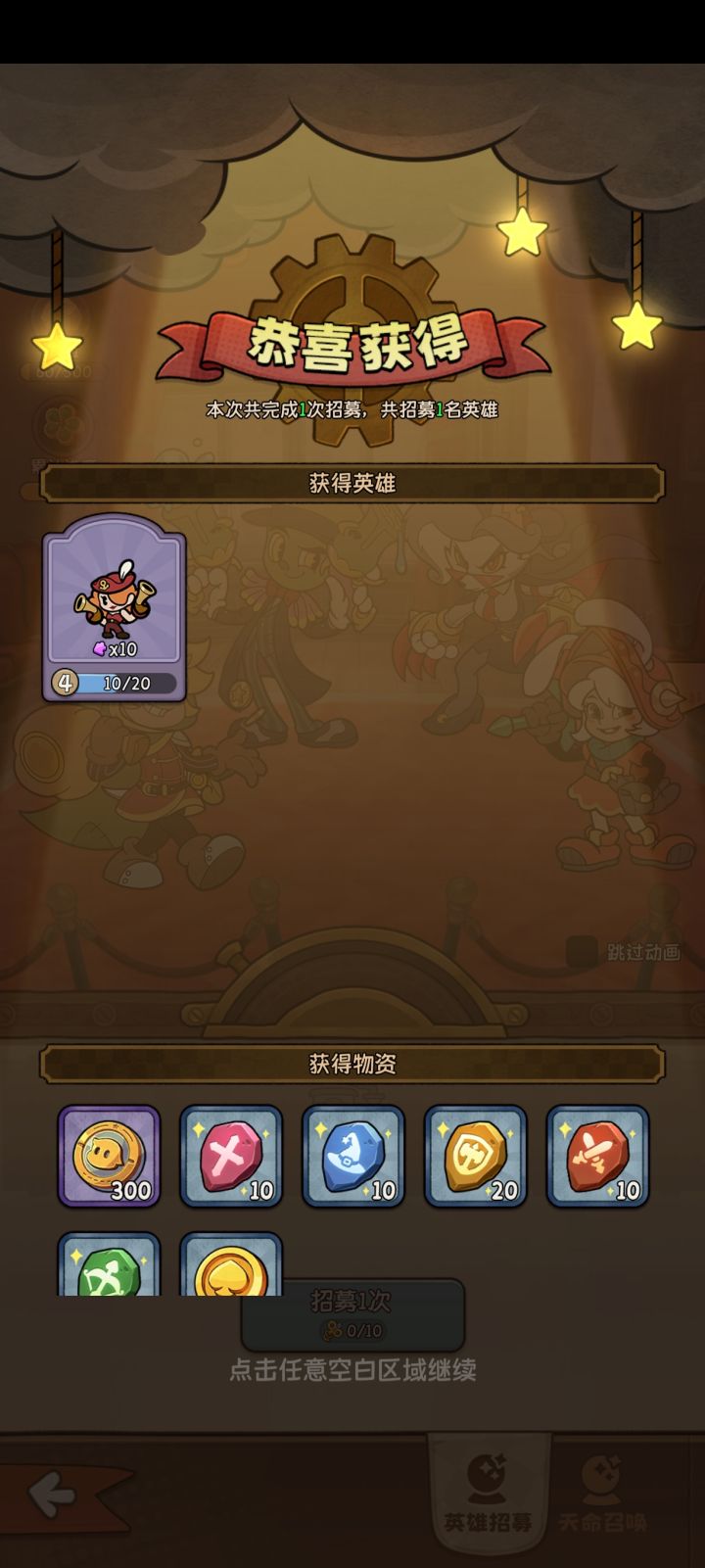The height and width of the screenshot is (1568, 705).
Task: Click the gold spade coin item icon
Action: pos(231,1273)
